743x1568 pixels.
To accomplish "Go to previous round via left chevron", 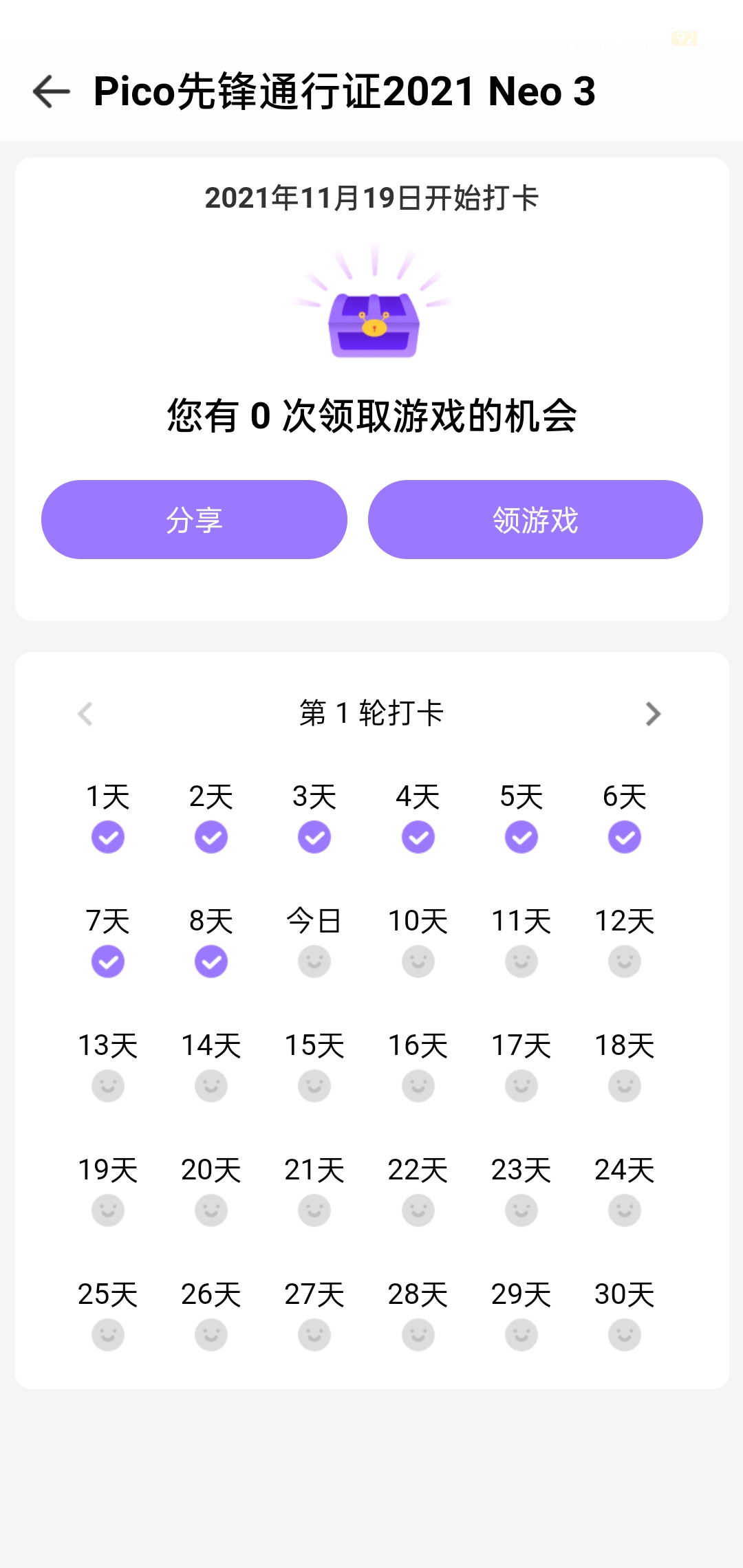I will coord(87,714).
